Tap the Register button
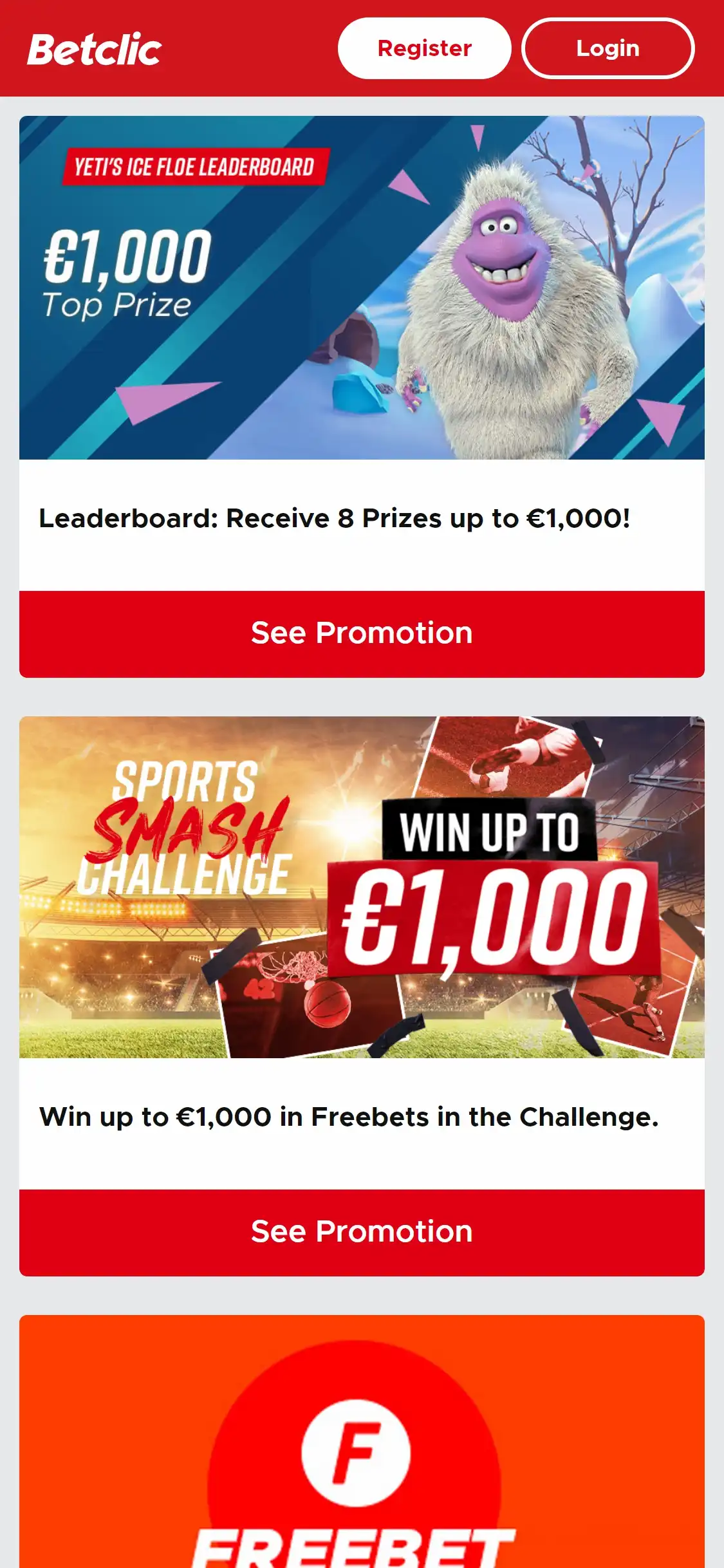 point(424,48)
